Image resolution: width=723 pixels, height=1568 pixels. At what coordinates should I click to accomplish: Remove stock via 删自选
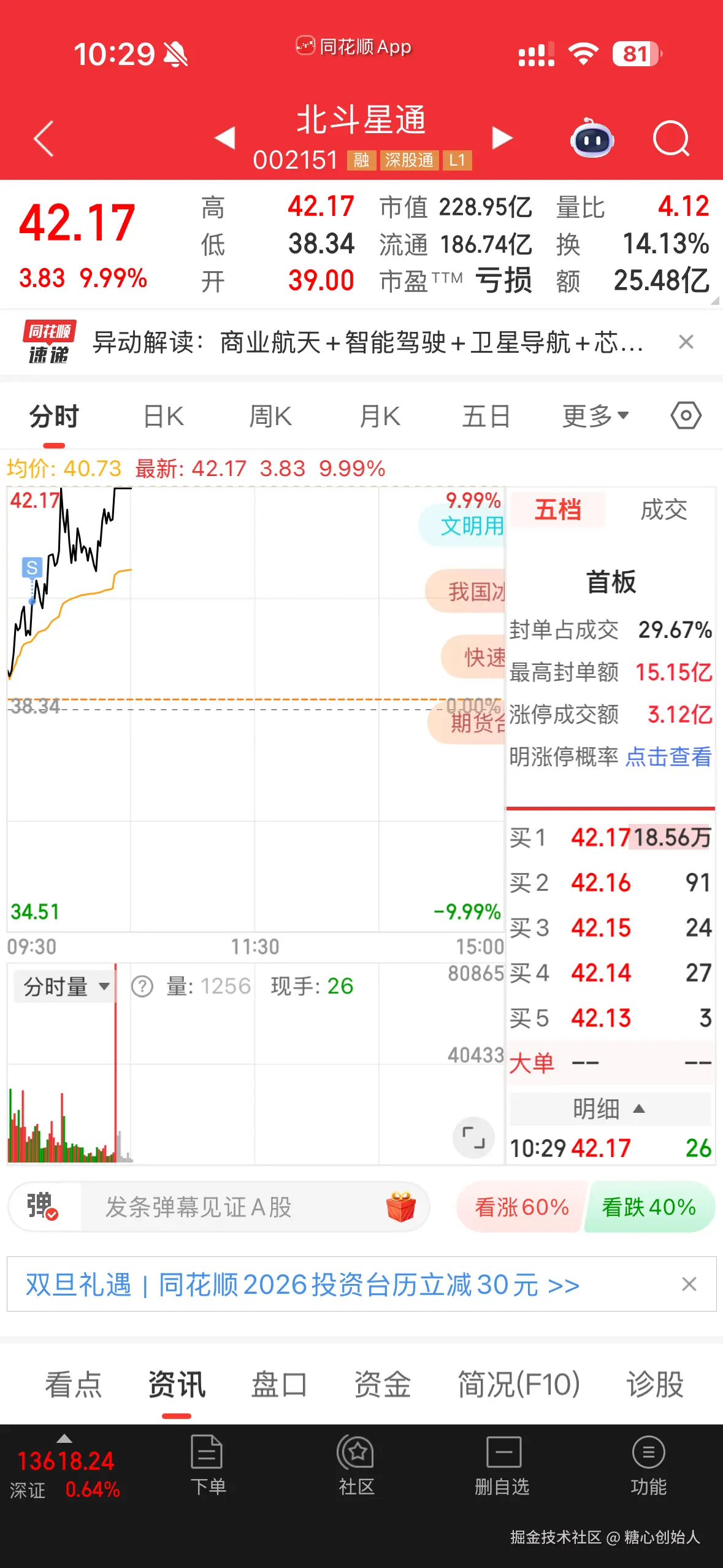pos(502,1465)
